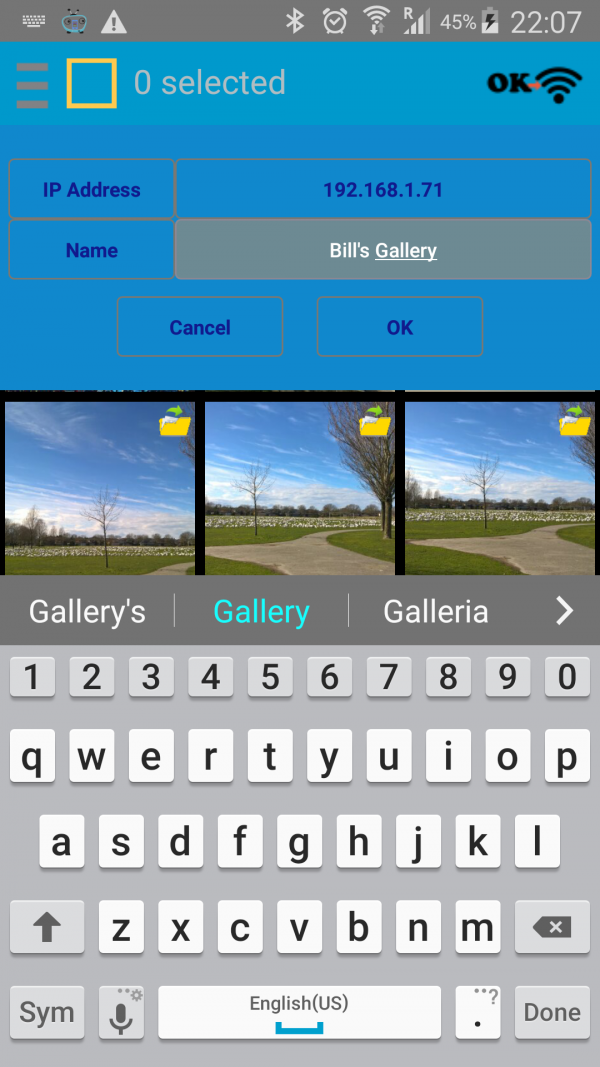Viewport: 600px width, 1067px height.
Task: Pick the highlighted "Gallery" suggestion
Action: pos(261,611)
